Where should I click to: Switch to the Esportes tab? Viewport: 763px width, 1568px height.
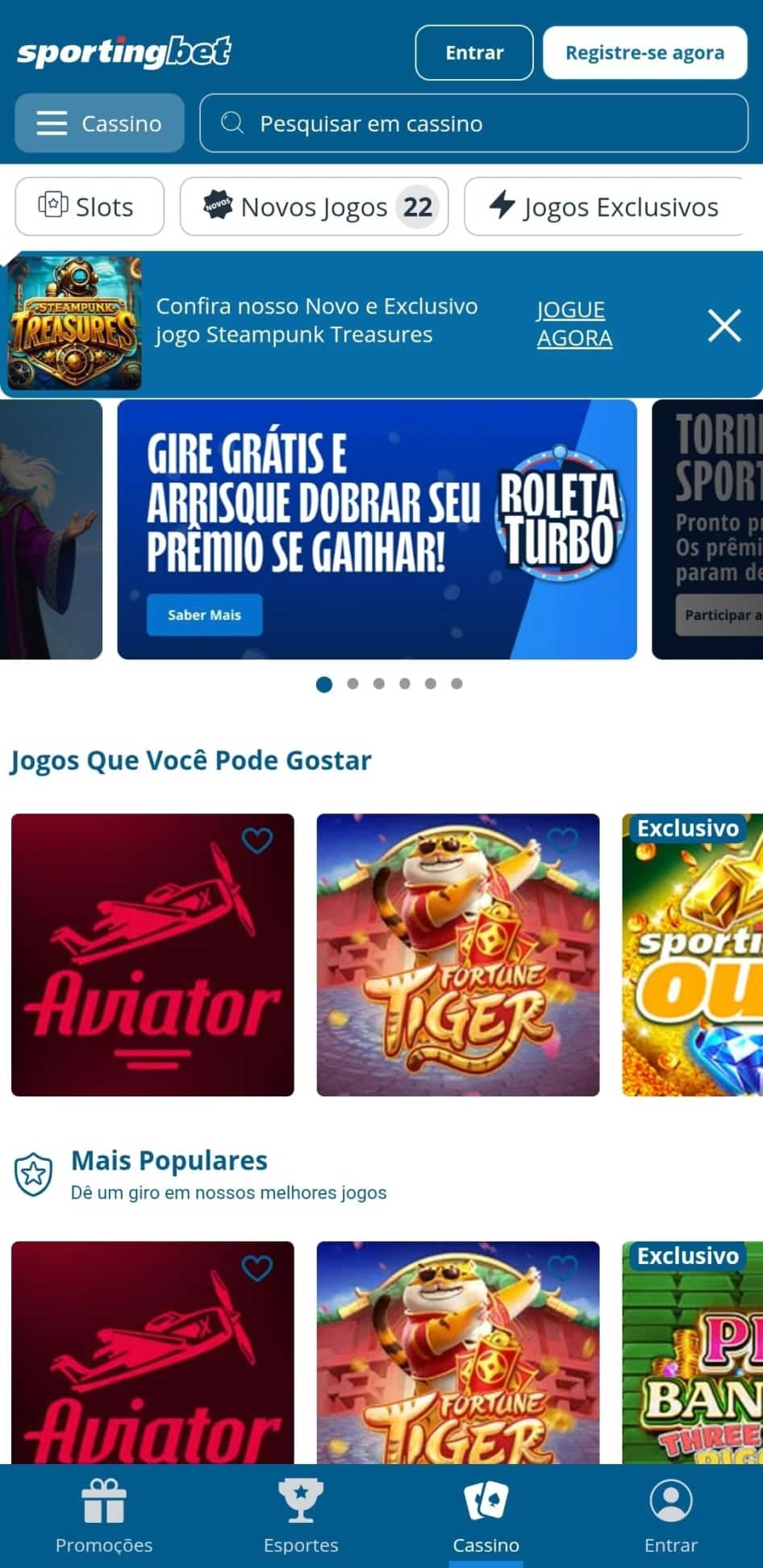[x=301, y=1516]
